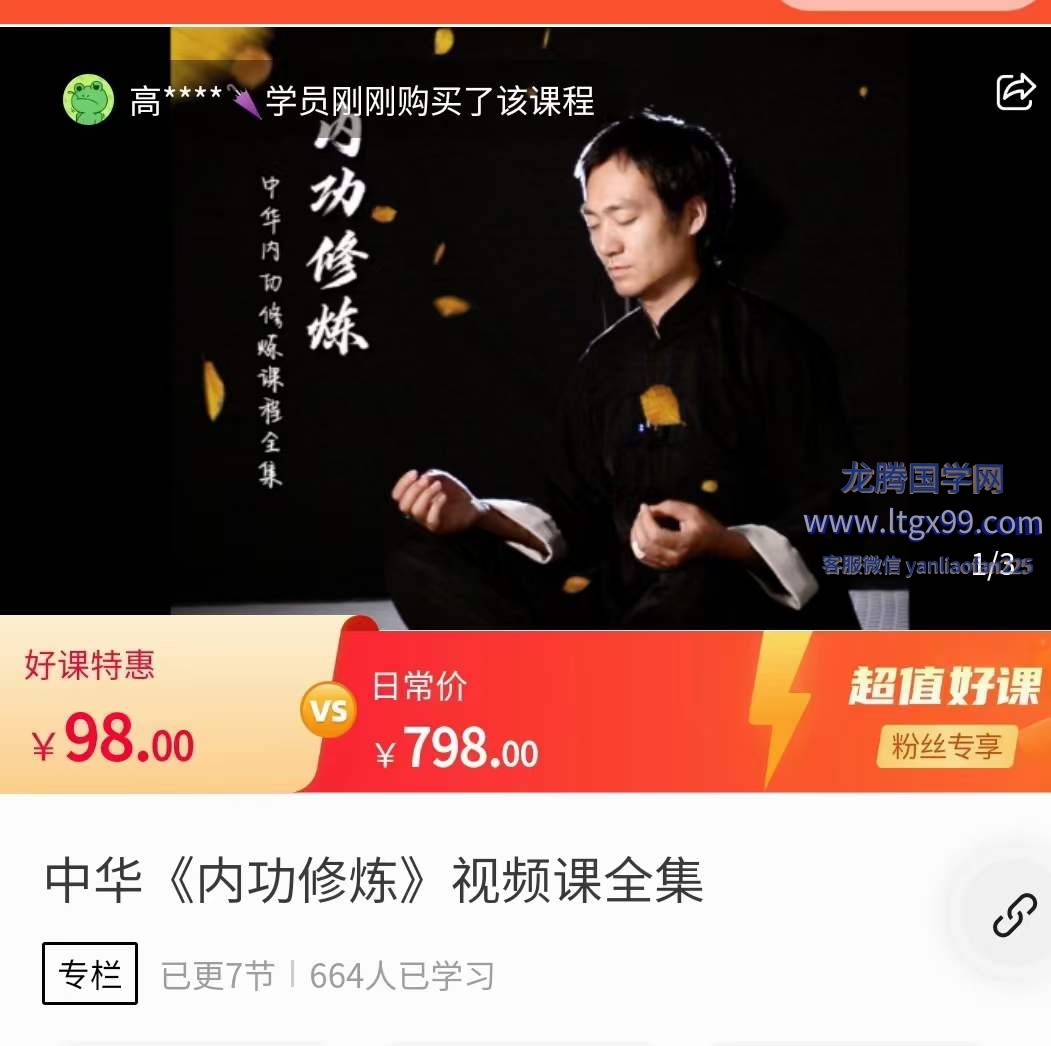This screenshot has height=1046, width=1051.
Task: Tap the floating copy link button
Action: pyautogui.click(x=1013, y=915)
